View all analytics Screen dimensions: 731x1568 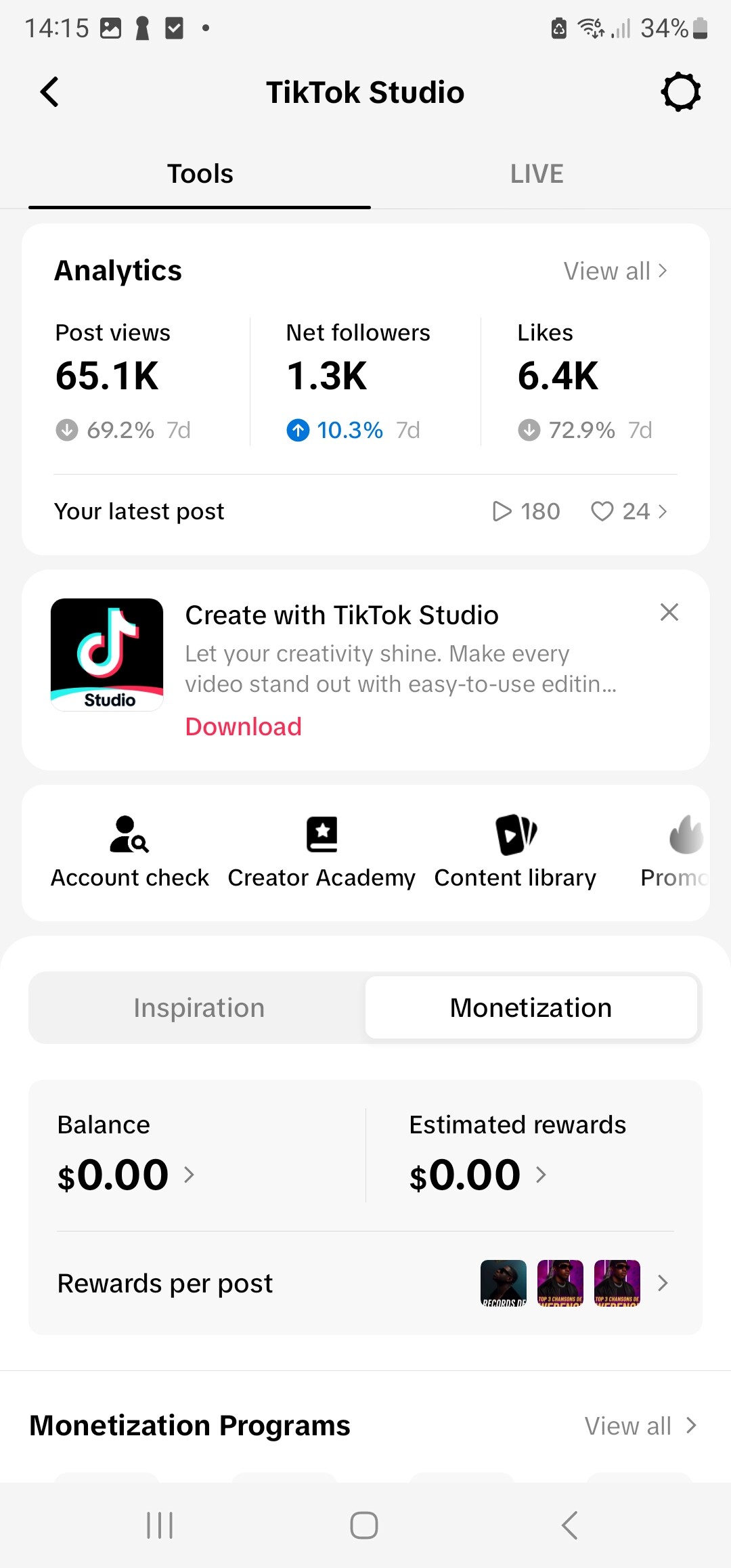pos(616,271)
